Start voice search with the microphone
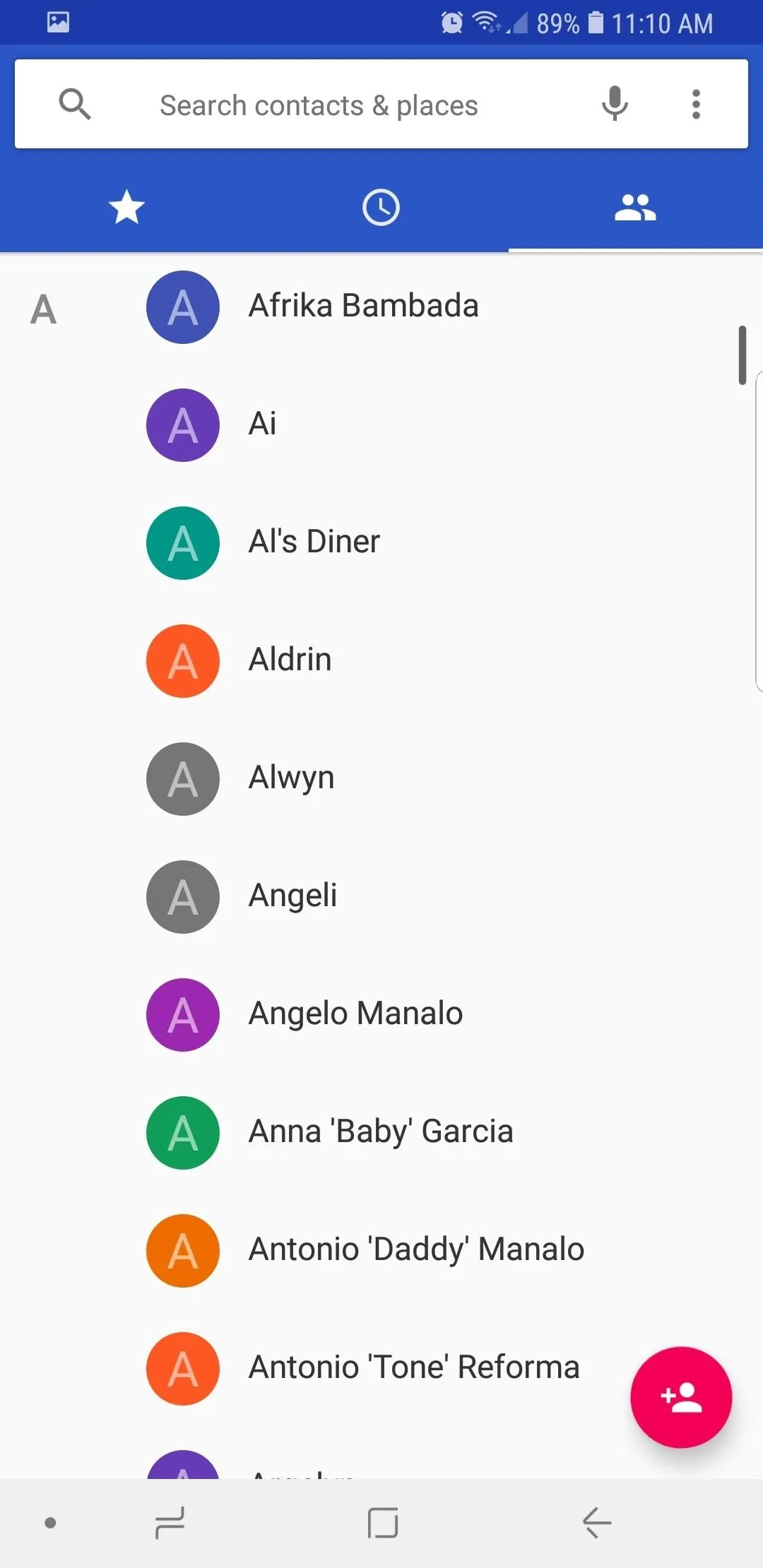The image size is (763, 1568). point(615,104)
